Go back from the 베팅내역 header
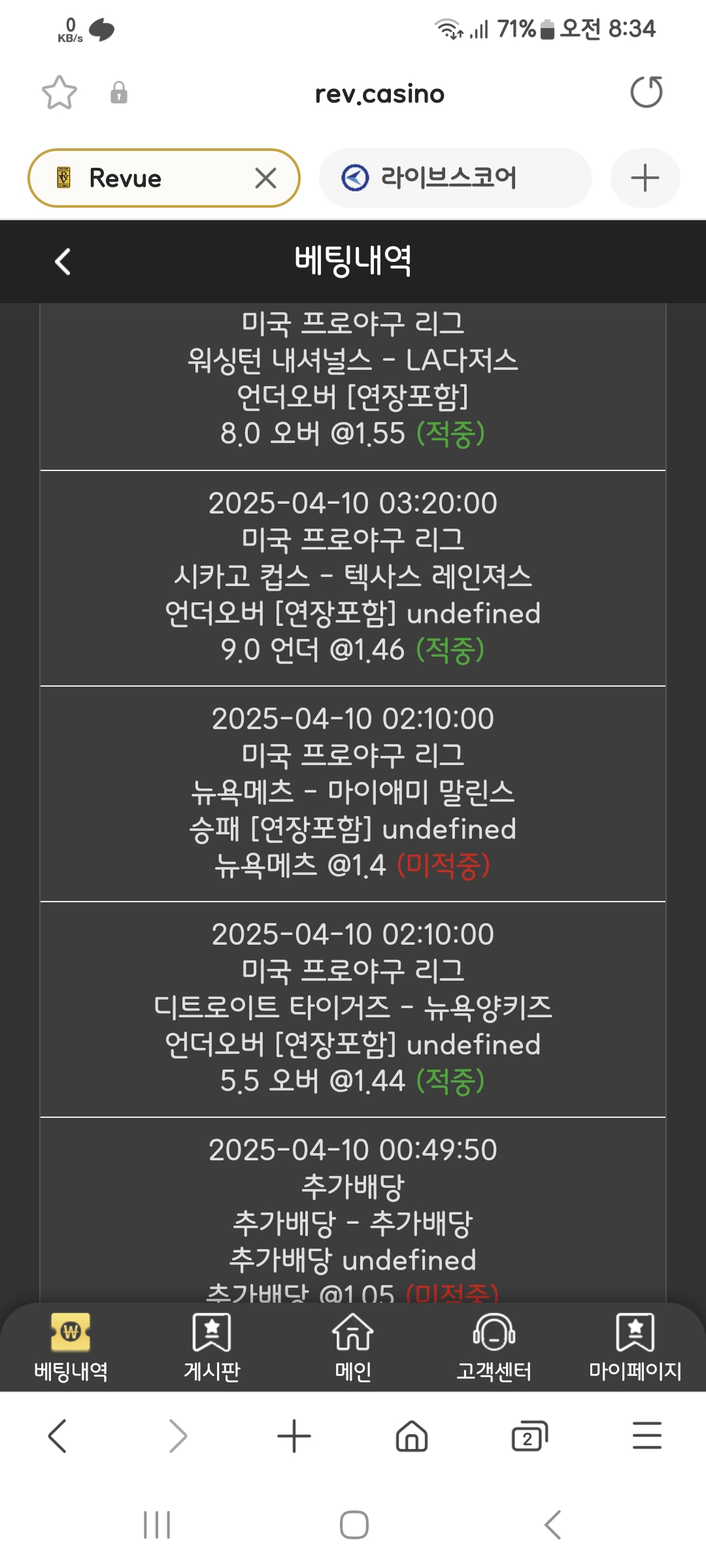706x1568 pixels. 63,262
